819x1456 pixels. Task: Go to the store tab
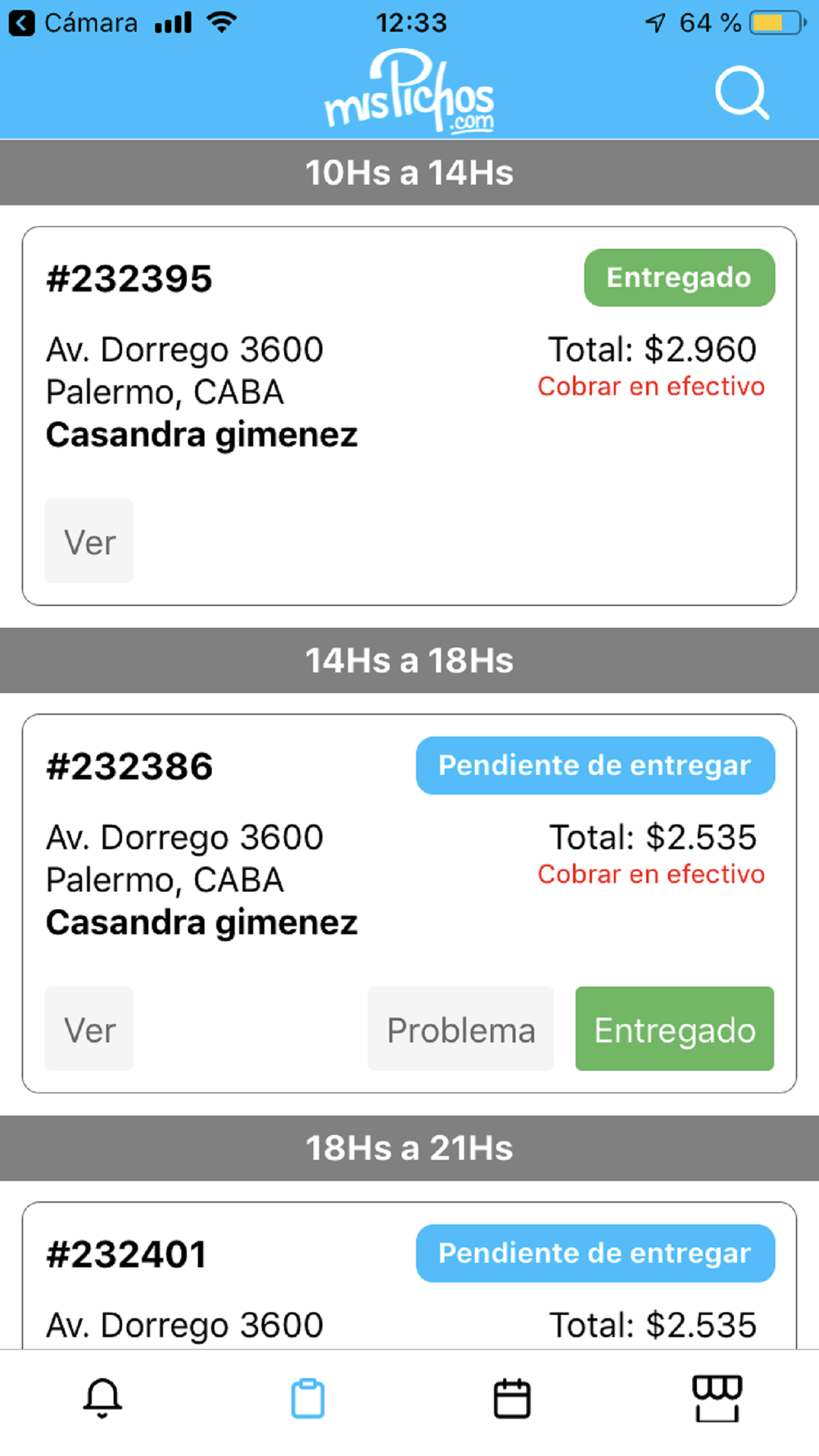[x=717, y=1398]
